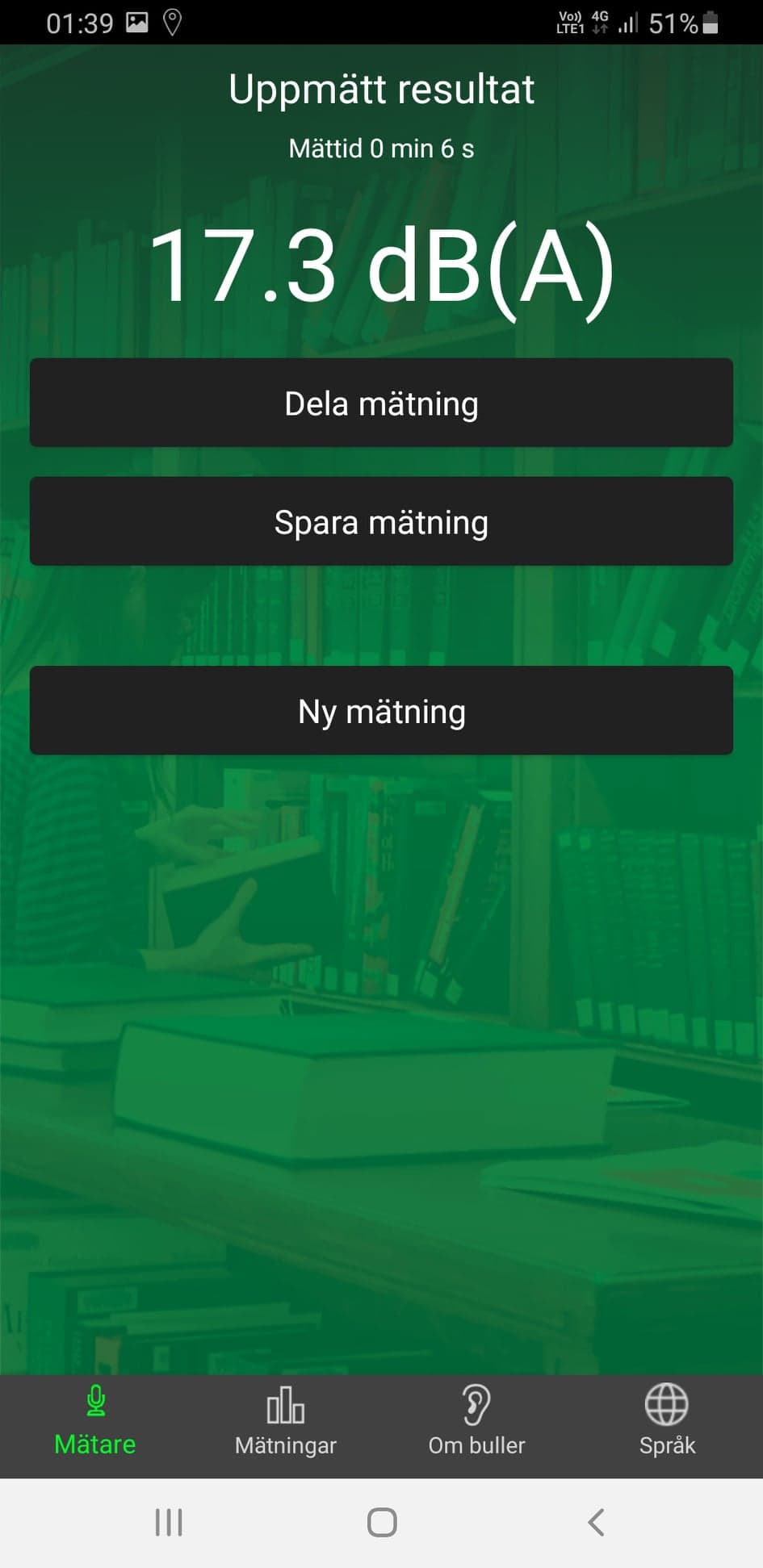Share measurement via Dela mätning

381,403
